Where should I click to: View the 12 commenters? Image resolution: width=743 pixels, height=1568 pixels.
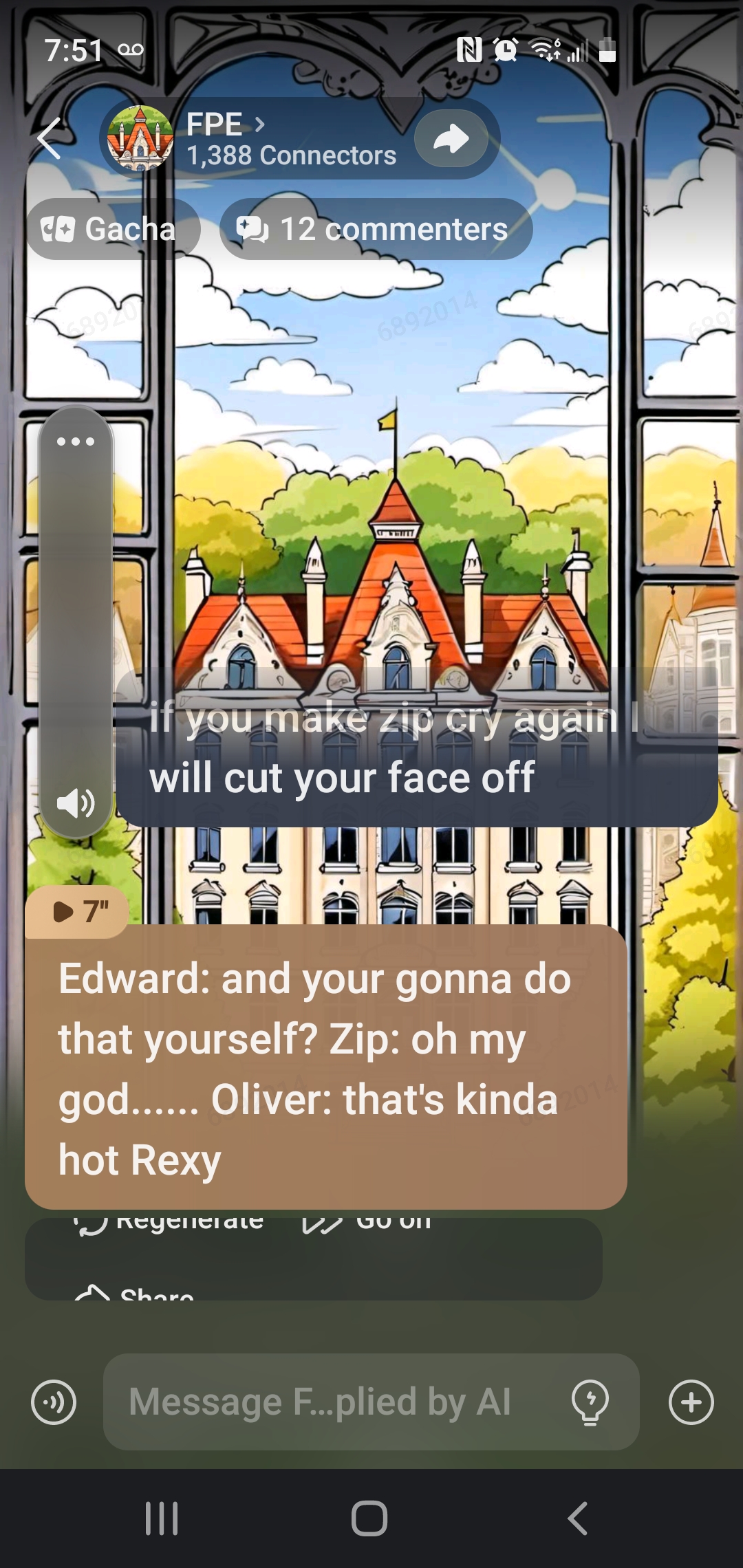click(x=376, y=229)
